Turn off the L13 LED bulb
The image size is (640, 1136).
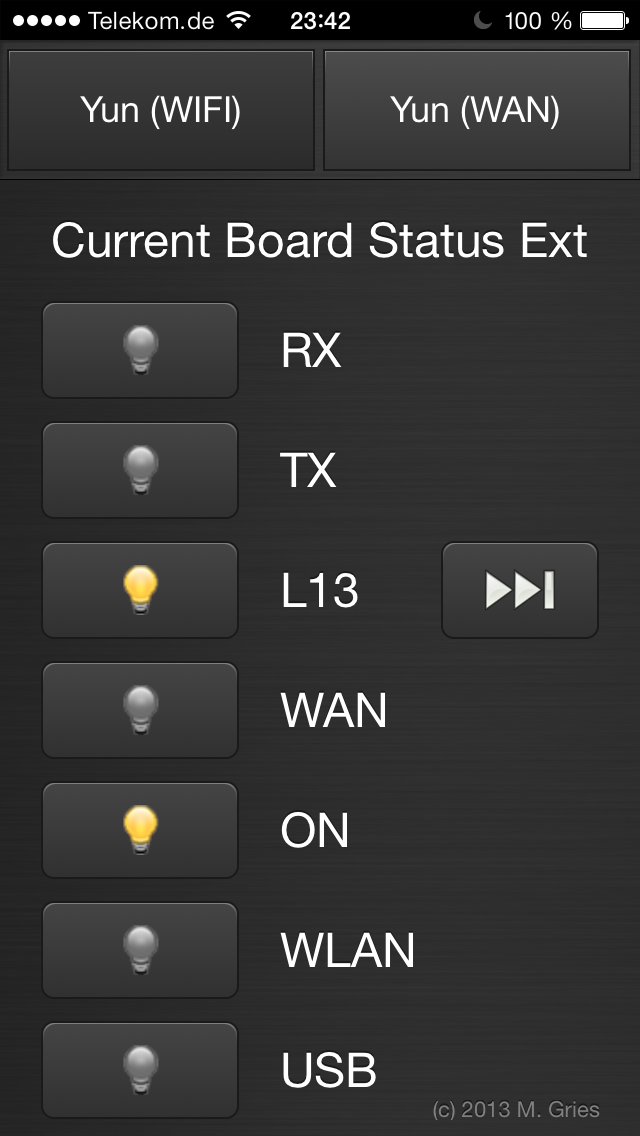[x=140, y=590]
